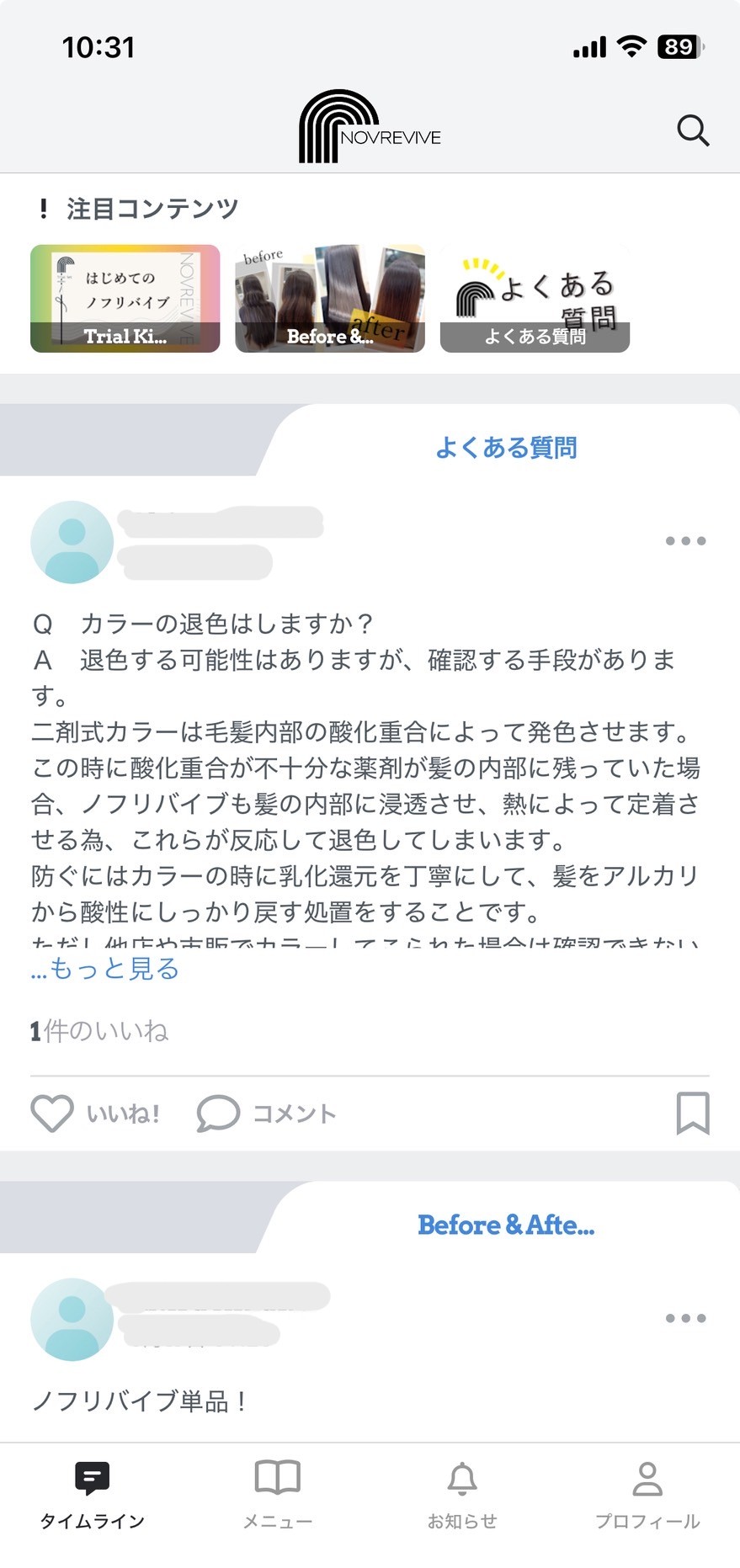
Task: Open overflow menu on ノフリバイブ単品 post
Action: tap(685, 1318)
